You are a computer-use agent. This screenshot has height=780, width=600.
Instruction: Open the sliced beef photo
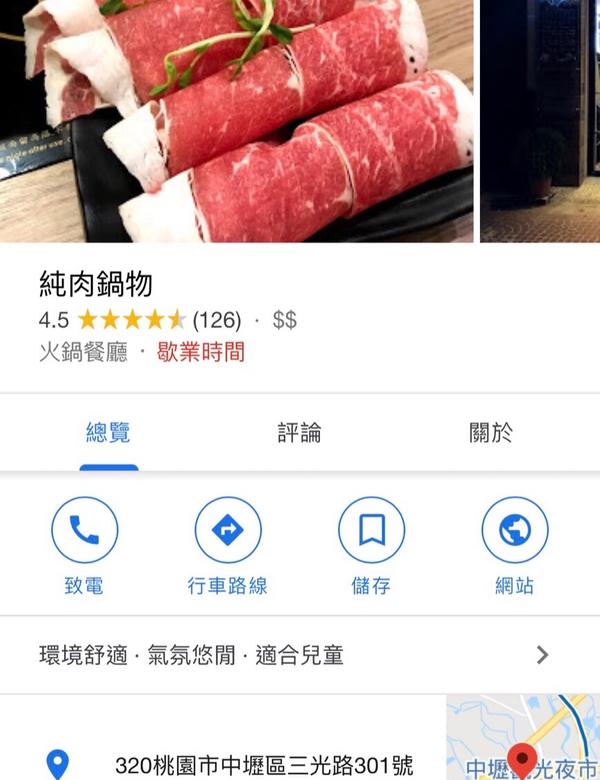pos(237,120)
